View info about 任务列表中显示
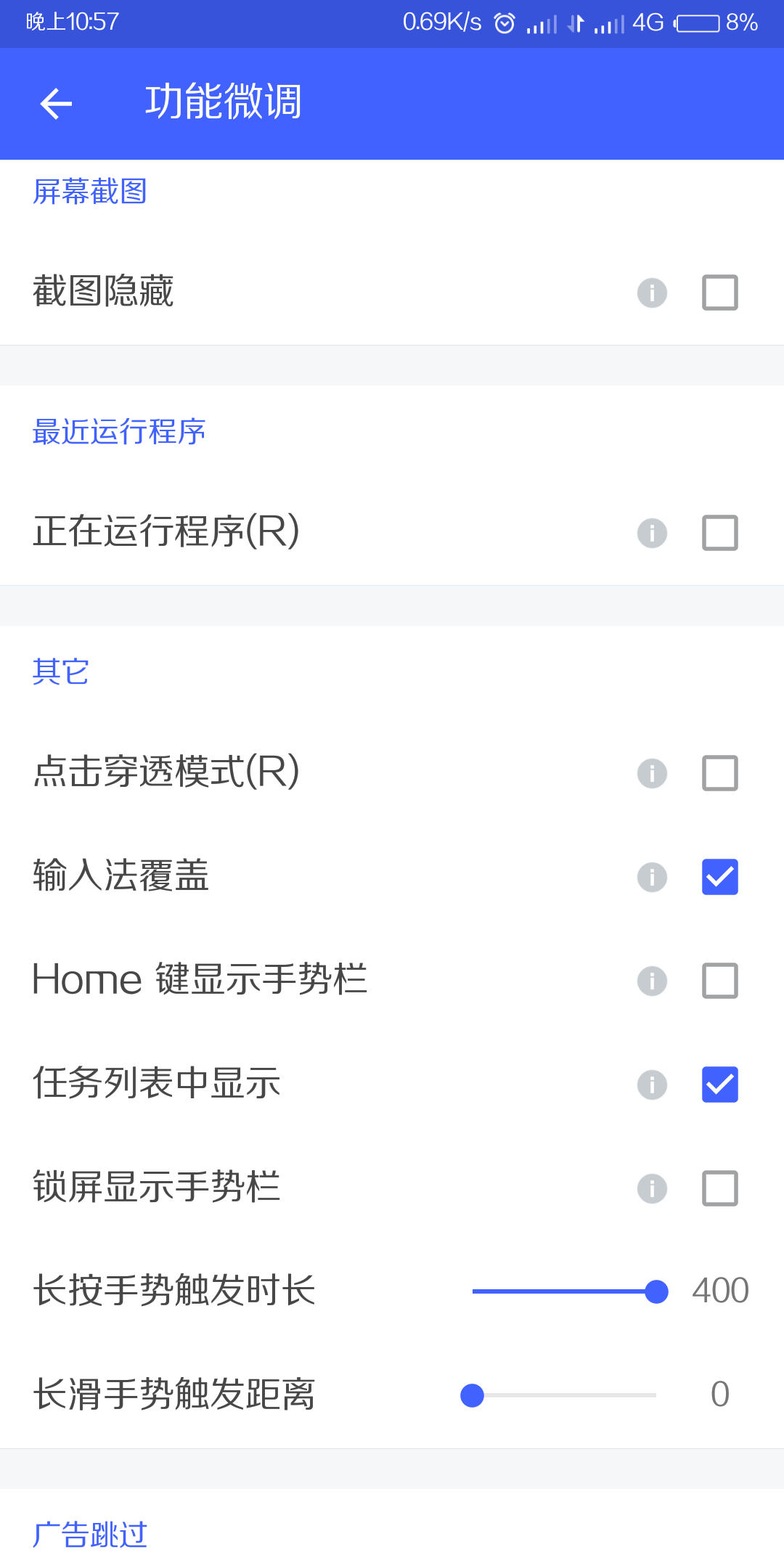This screenshot has width=784, height=1568. [x=652, y=1085]
